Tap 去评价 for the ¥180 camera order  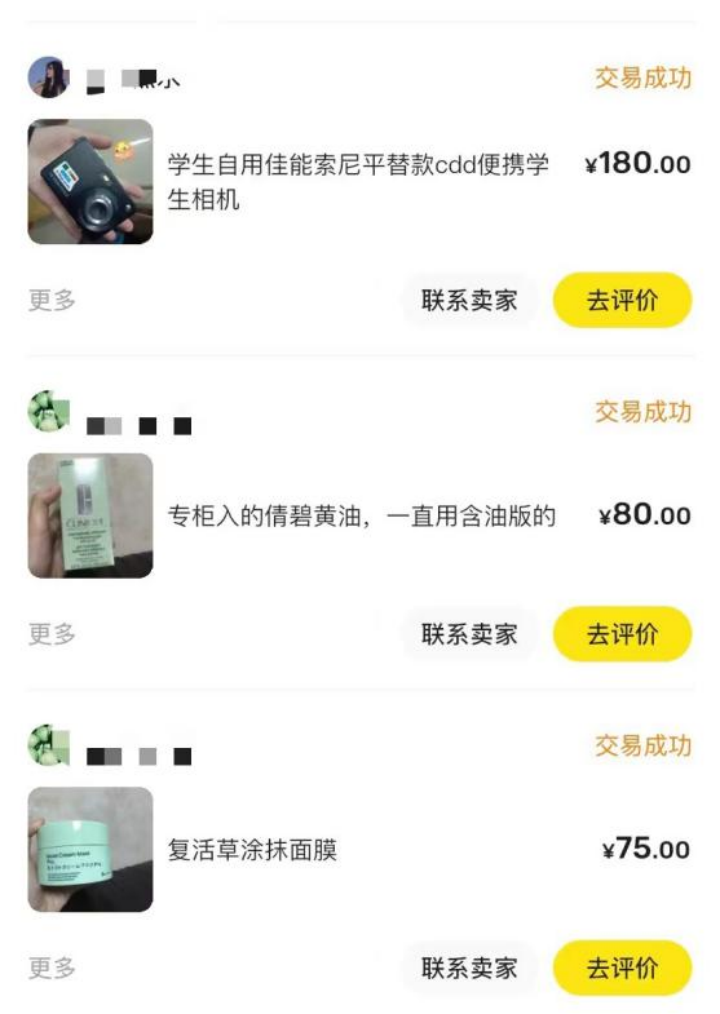[x=622, y=300]
